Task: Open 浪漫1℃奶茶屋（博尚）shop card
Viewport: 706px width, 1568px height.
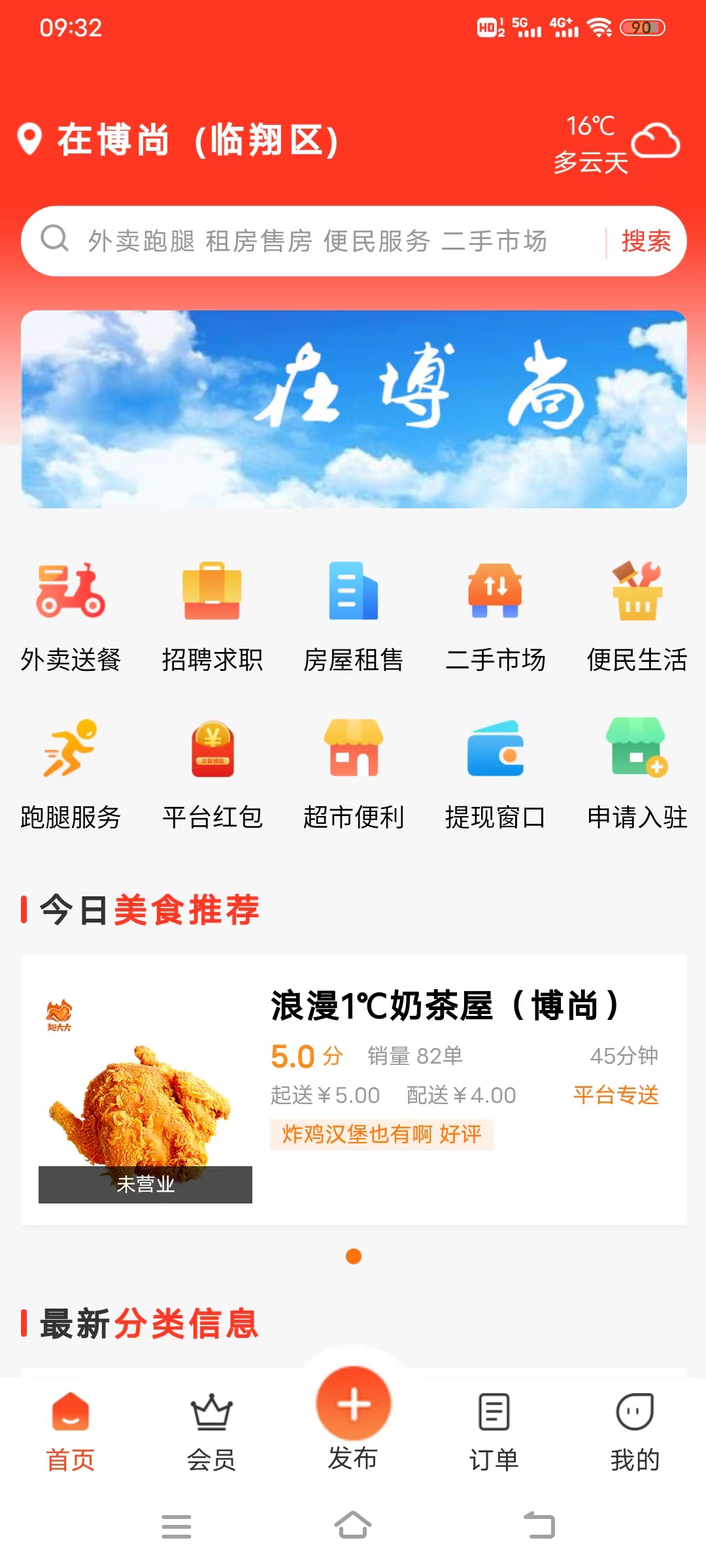Action: click(x=354, y=1089)
